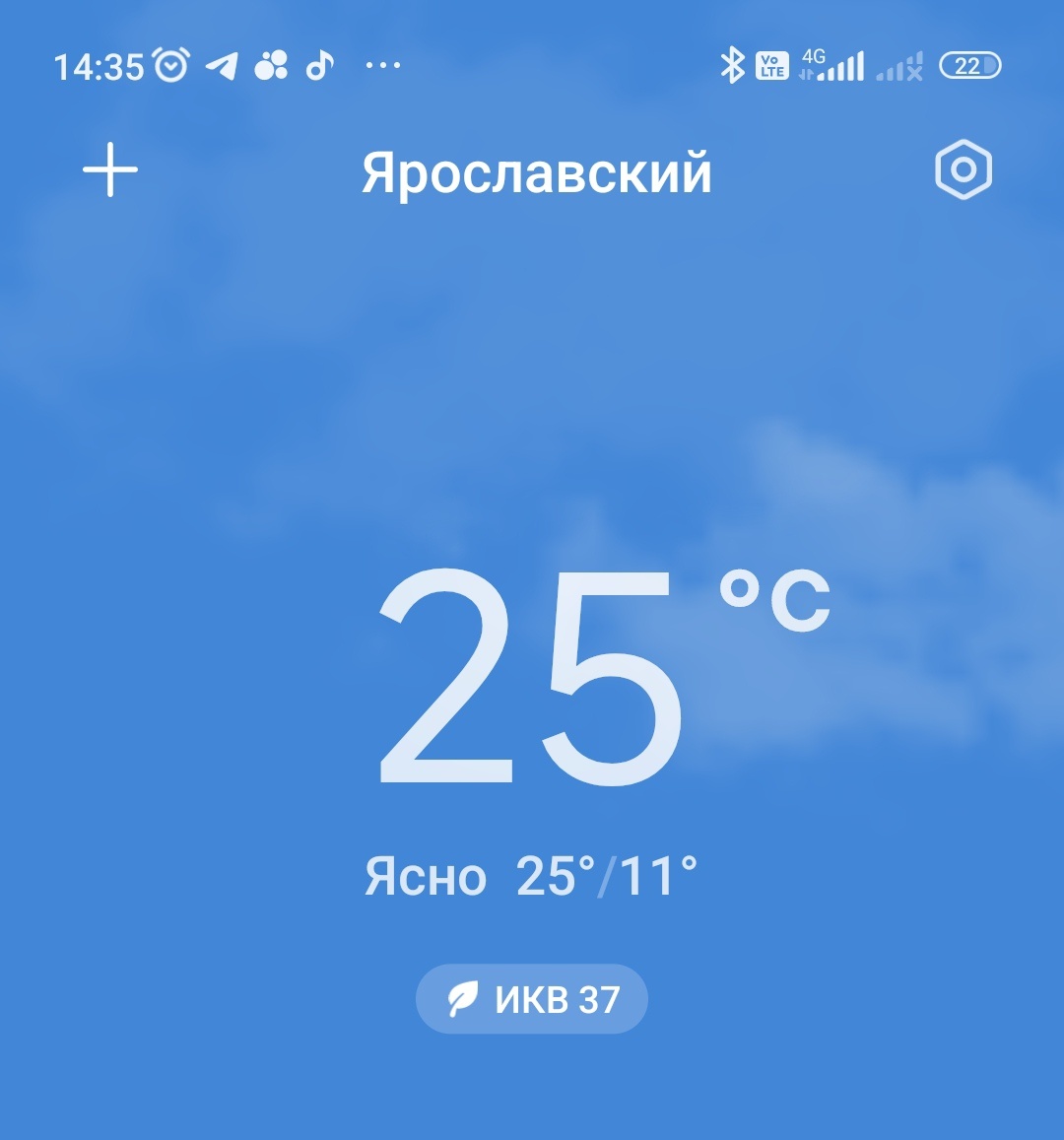Tap the alarm clock status icon
The image size is (1064, 1140).
(169, 63)
